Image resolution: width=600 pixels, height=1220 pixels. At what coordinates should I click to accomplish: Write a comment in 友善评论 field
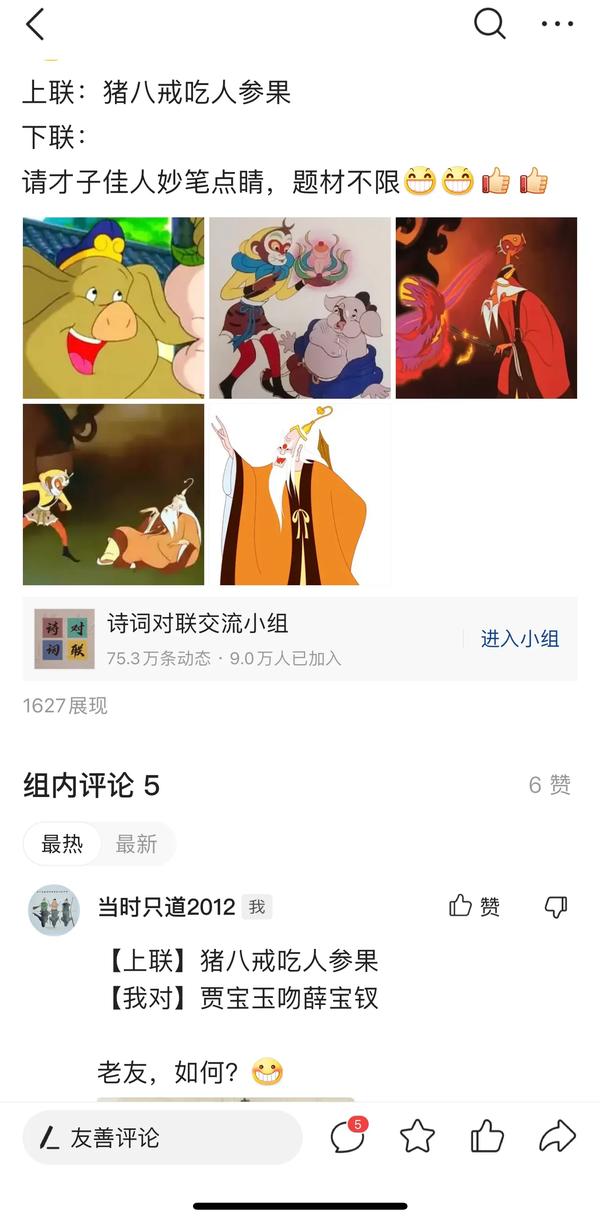click(162, 1137)
